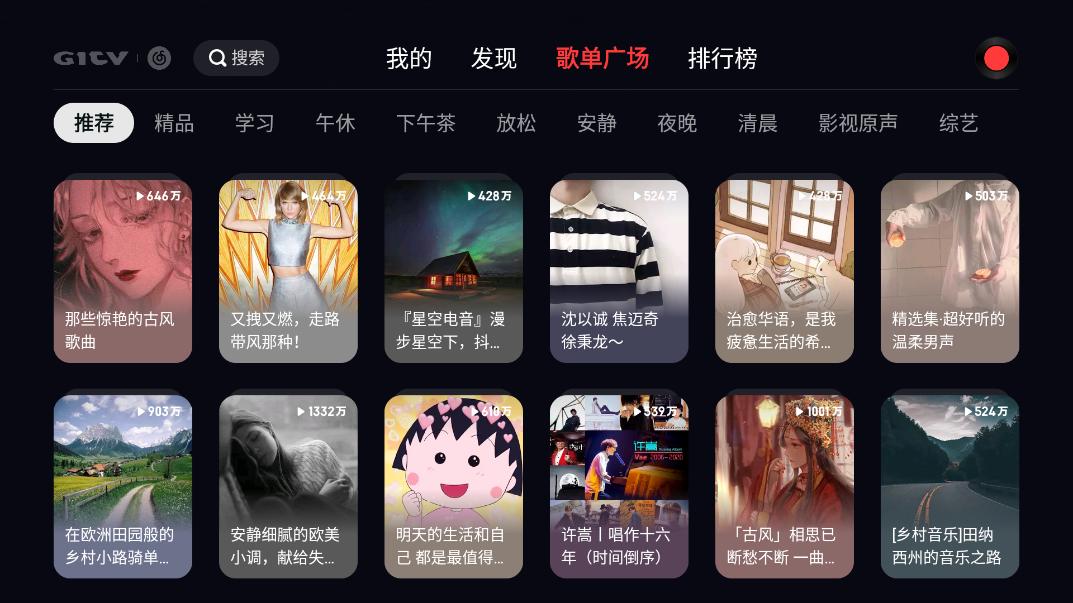The image size is (1073, 603).
Task: Open the 安静细腻的欧美小调 playlist
Action: click(x=288, y=486)
